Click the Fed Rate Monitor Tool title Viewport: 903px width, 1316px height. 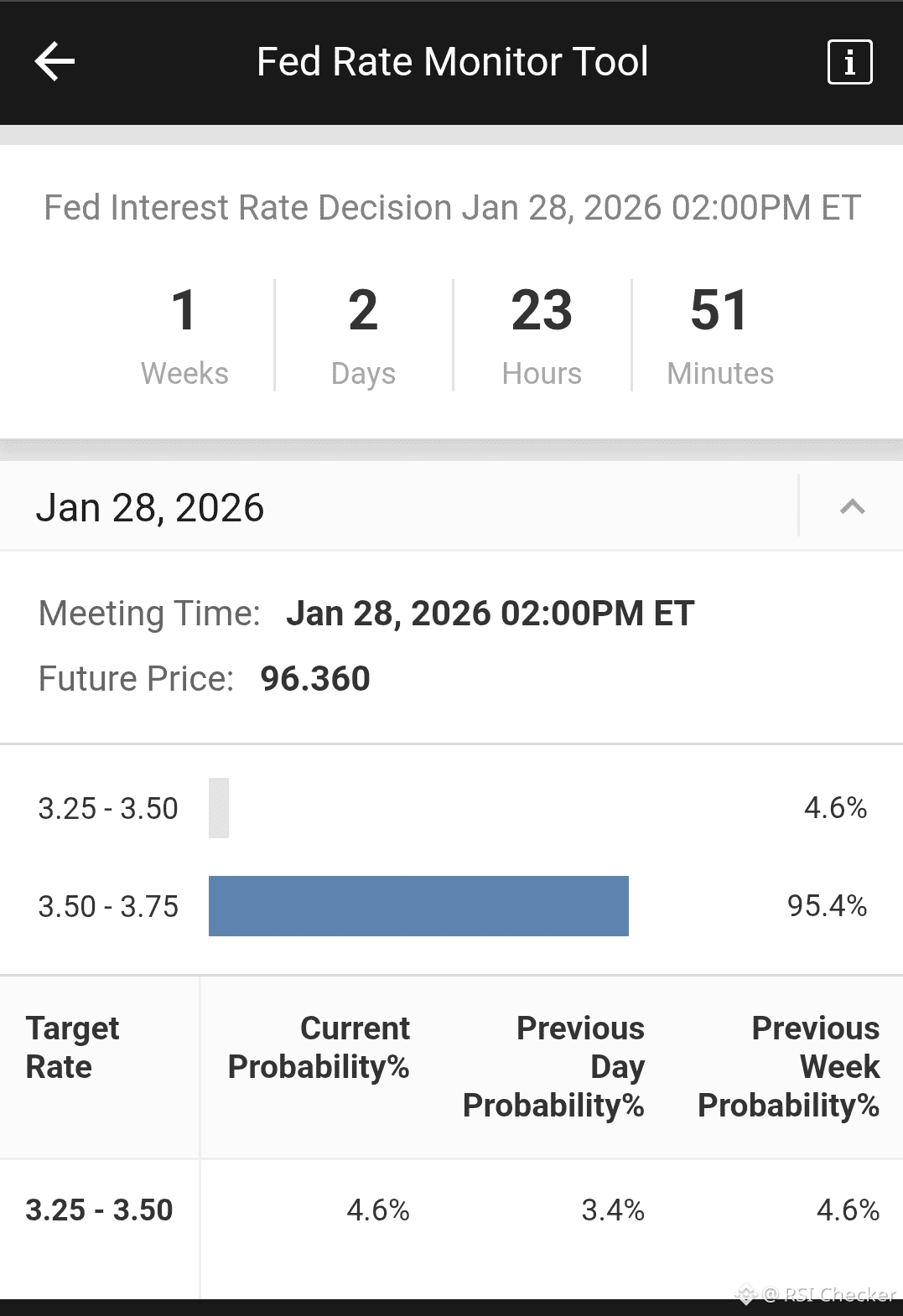coord(452,61)
